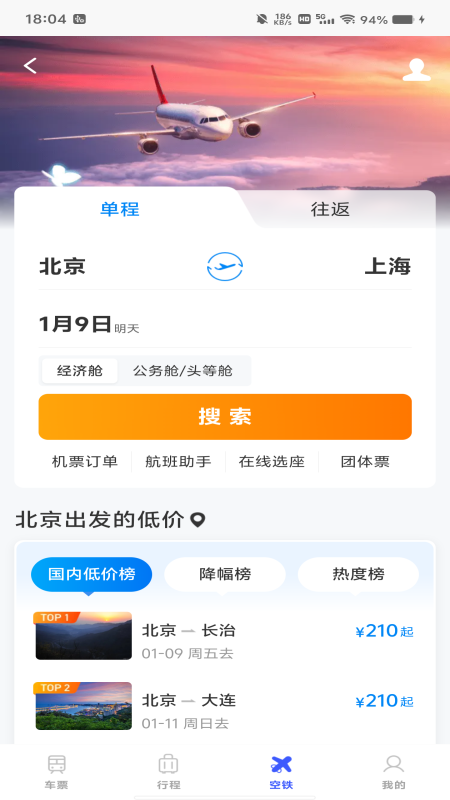
Task: Open 在线选座
Action: (271, 462)
